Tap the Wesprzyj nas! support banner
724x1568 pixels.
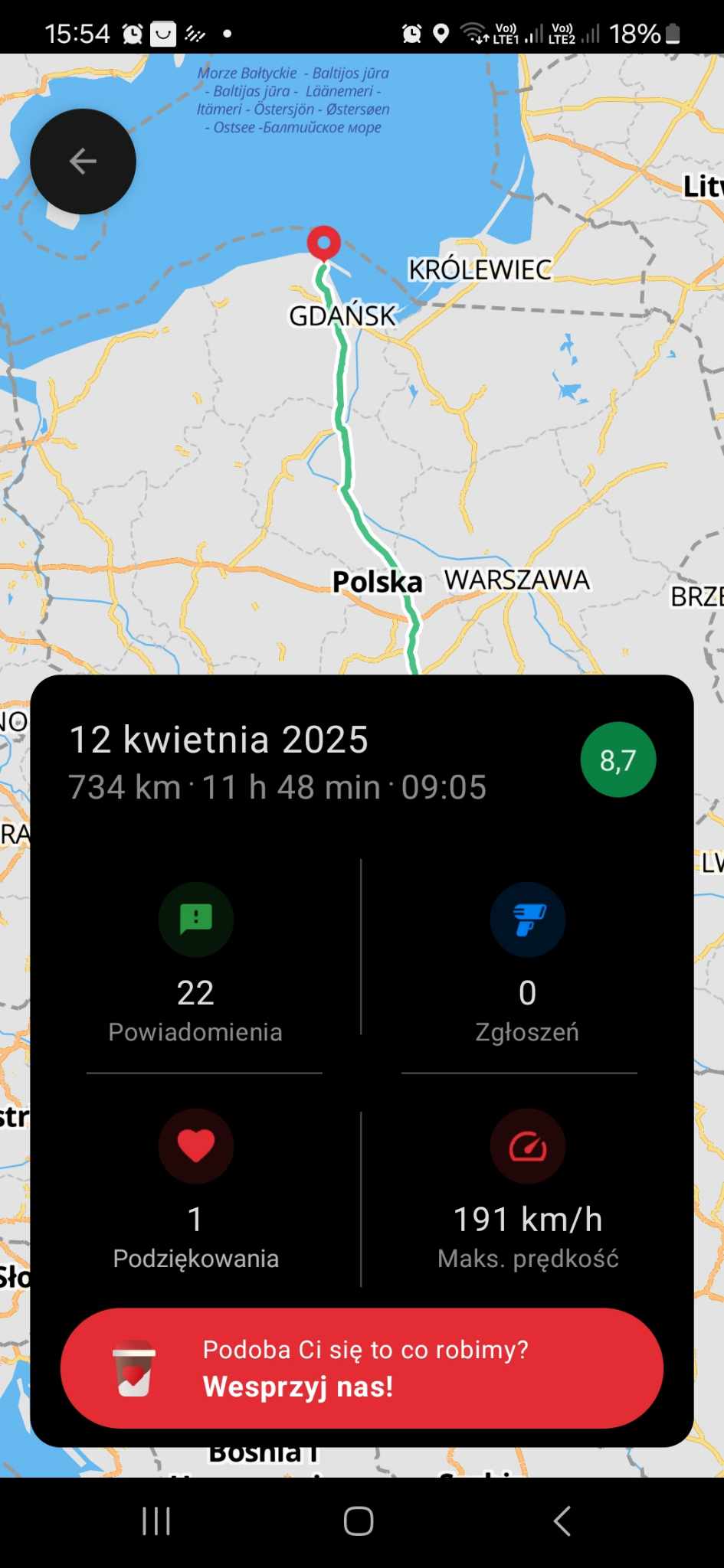coord(362,1367)
